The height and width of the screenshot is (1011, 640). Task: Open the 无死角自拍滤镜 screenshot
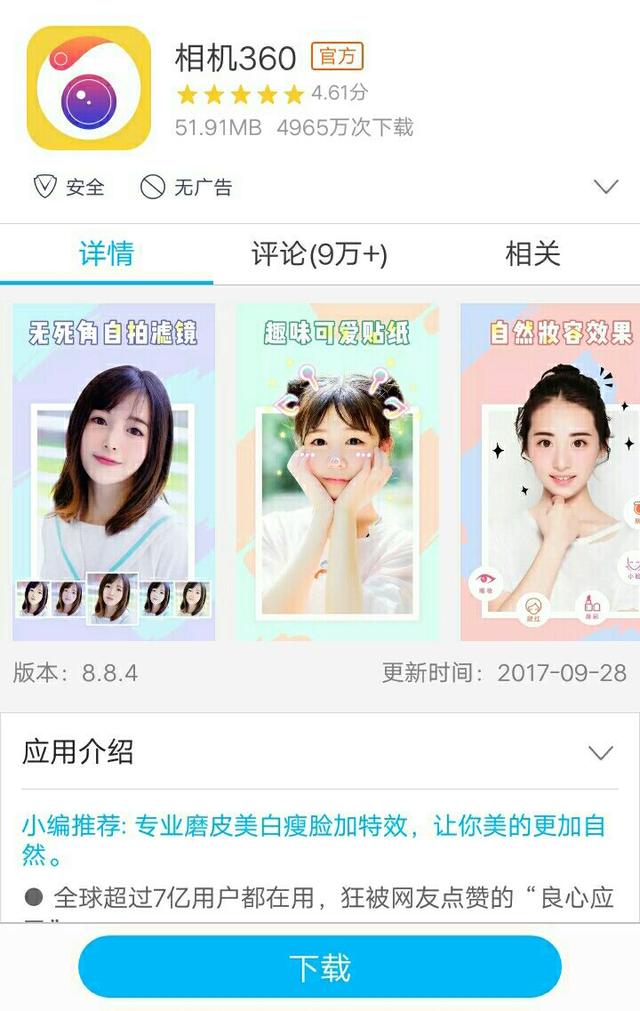coord(113,471)
